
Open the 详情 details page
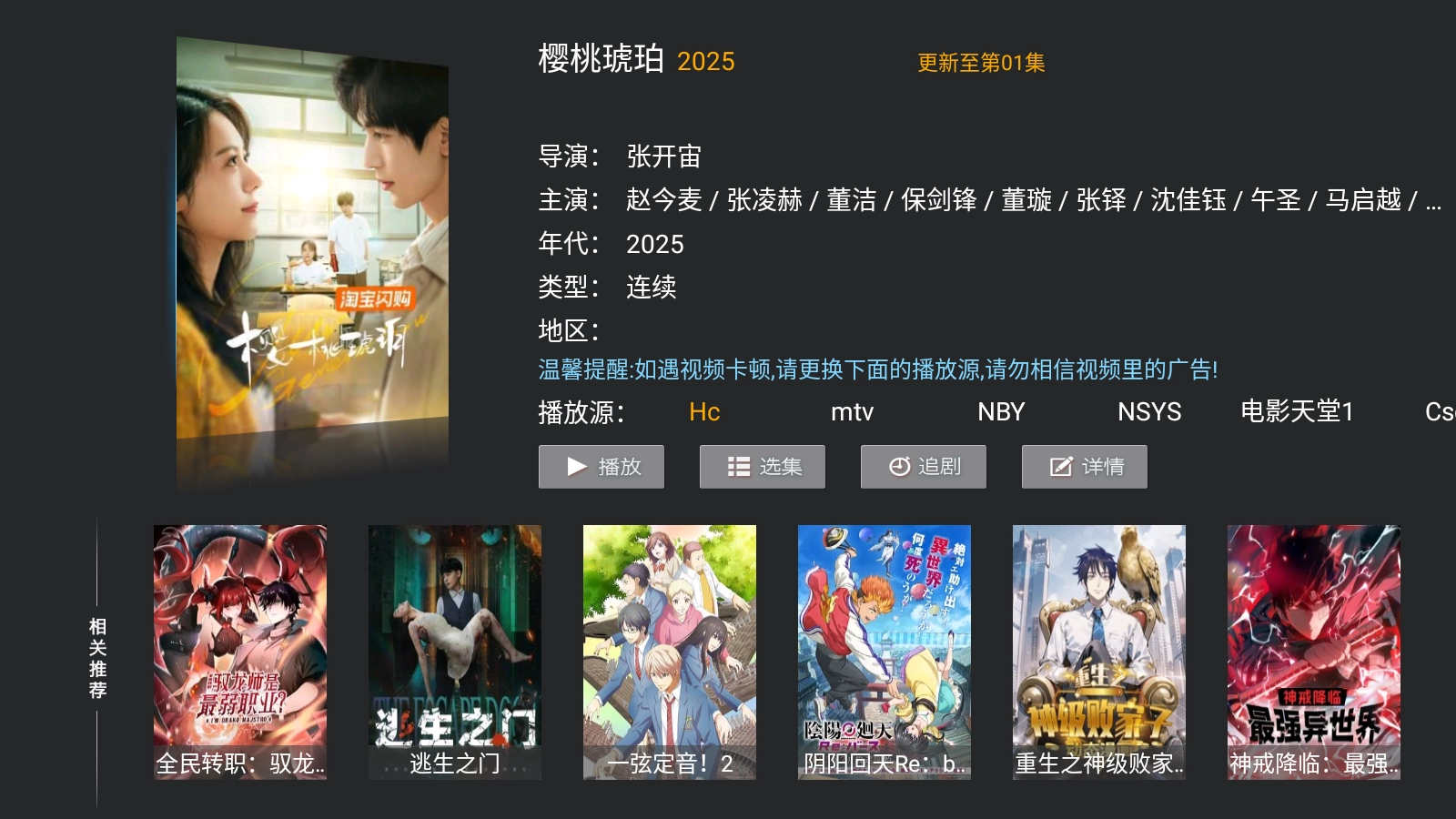point(1084,467)
